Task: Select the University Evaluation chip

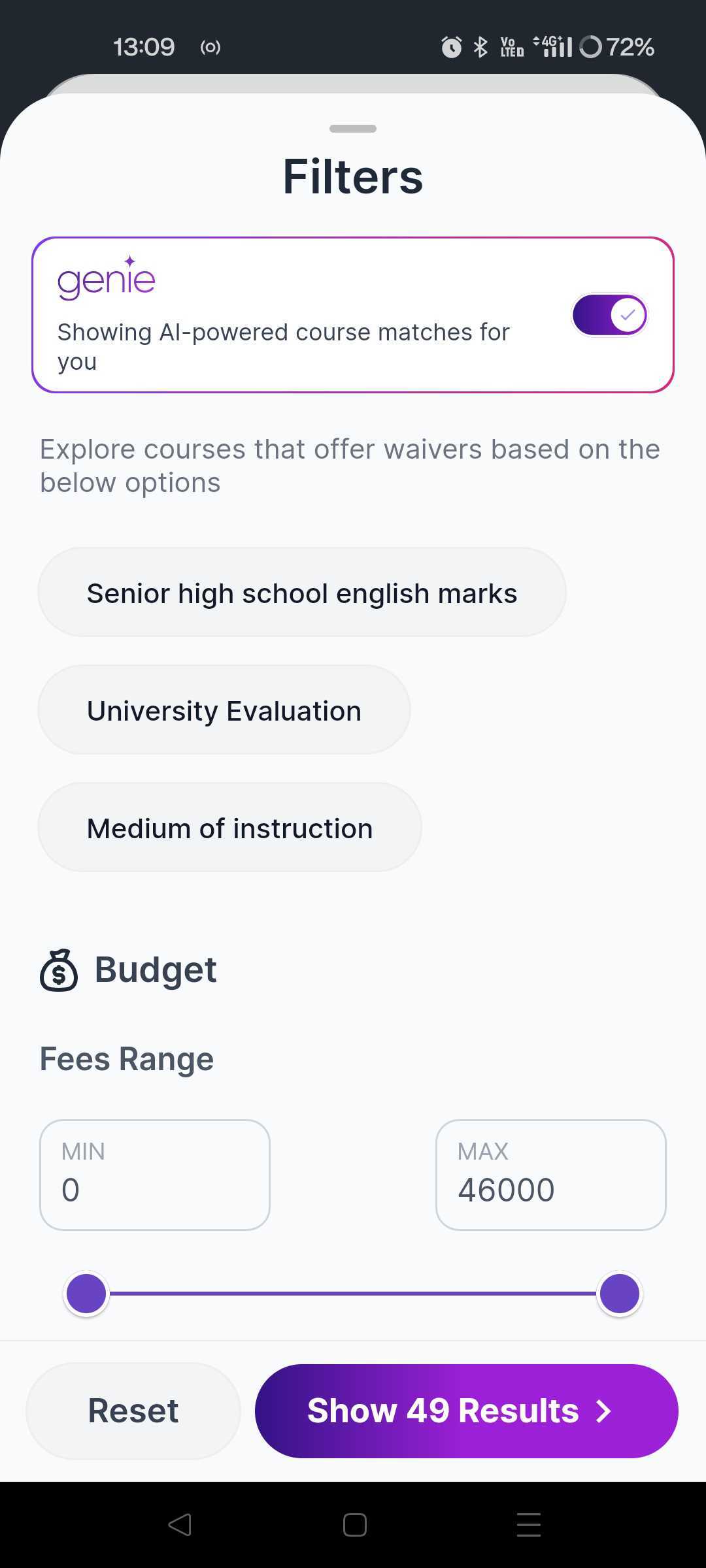Action: tap(224, 710)
